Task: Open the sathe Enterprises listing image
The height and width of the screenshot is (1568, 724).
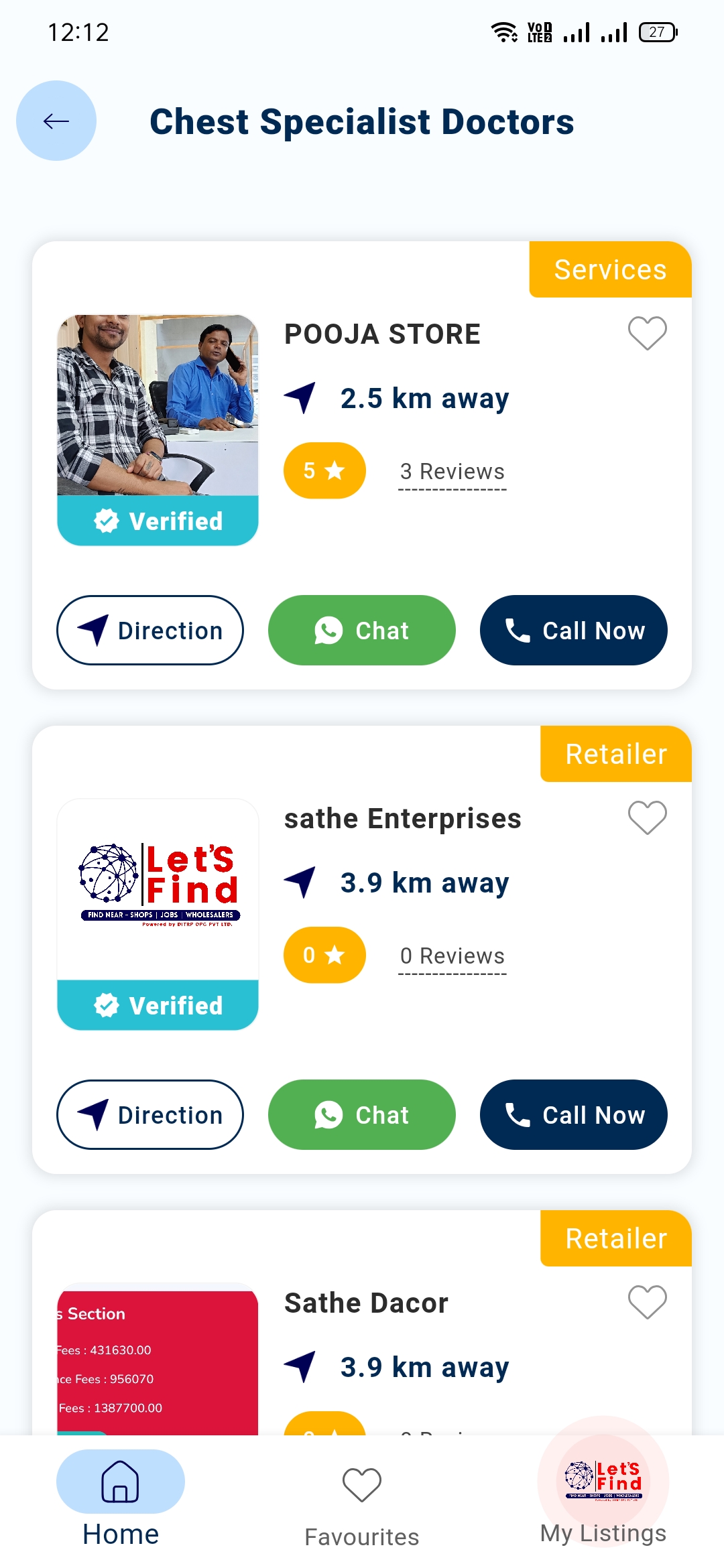Action: tap(158, 890)
